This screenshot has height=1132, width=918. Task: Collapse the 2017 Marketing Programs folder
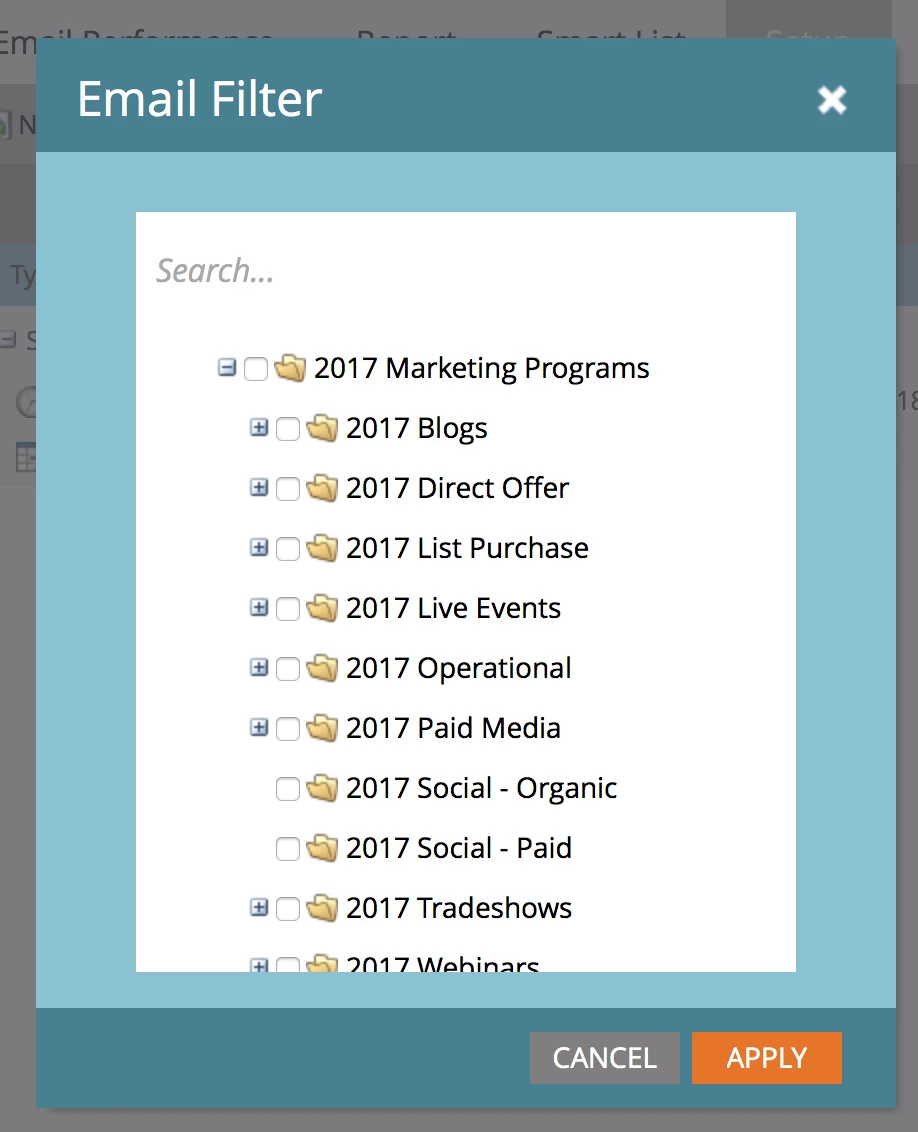click(x=227, y=368)
